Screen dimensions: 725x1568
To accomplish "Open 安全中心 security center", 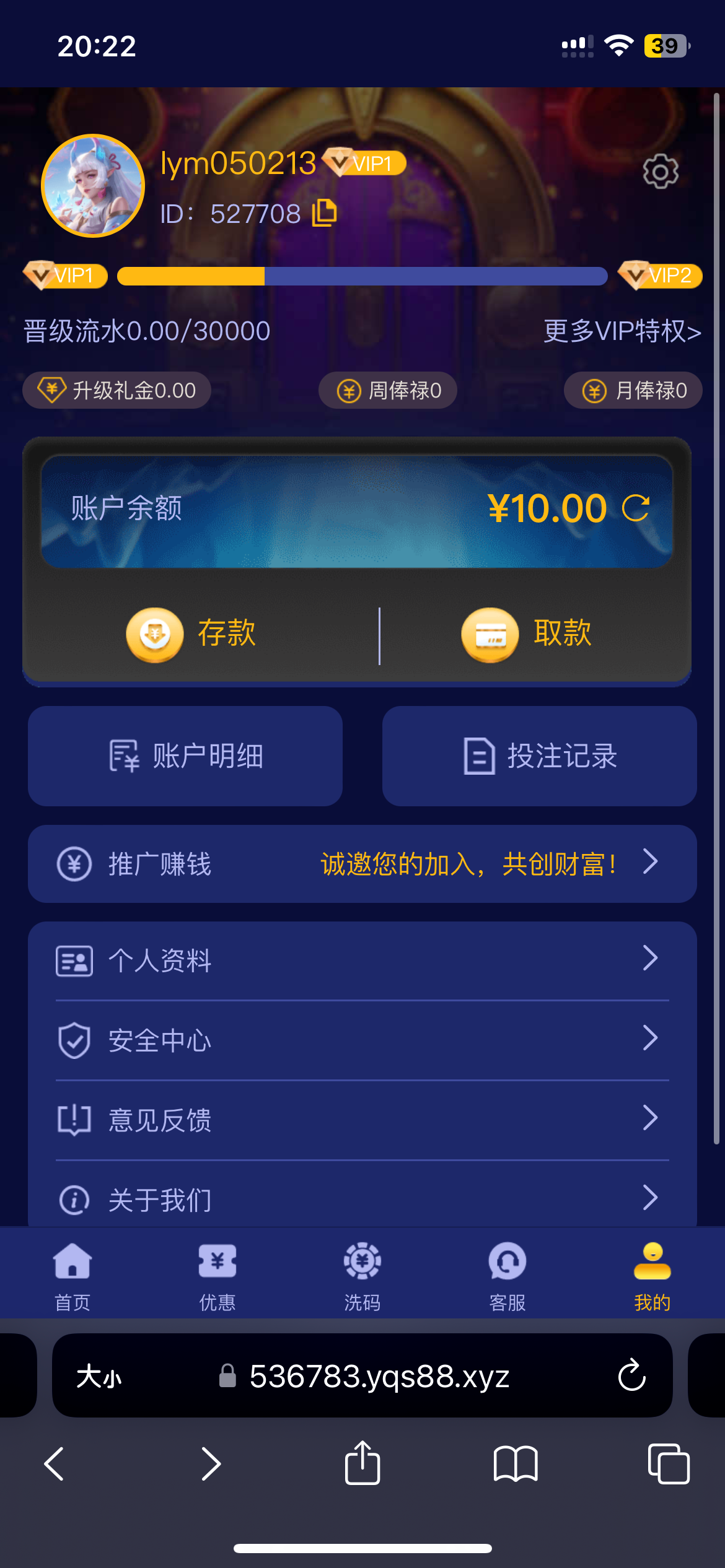I will (362, 1040).
